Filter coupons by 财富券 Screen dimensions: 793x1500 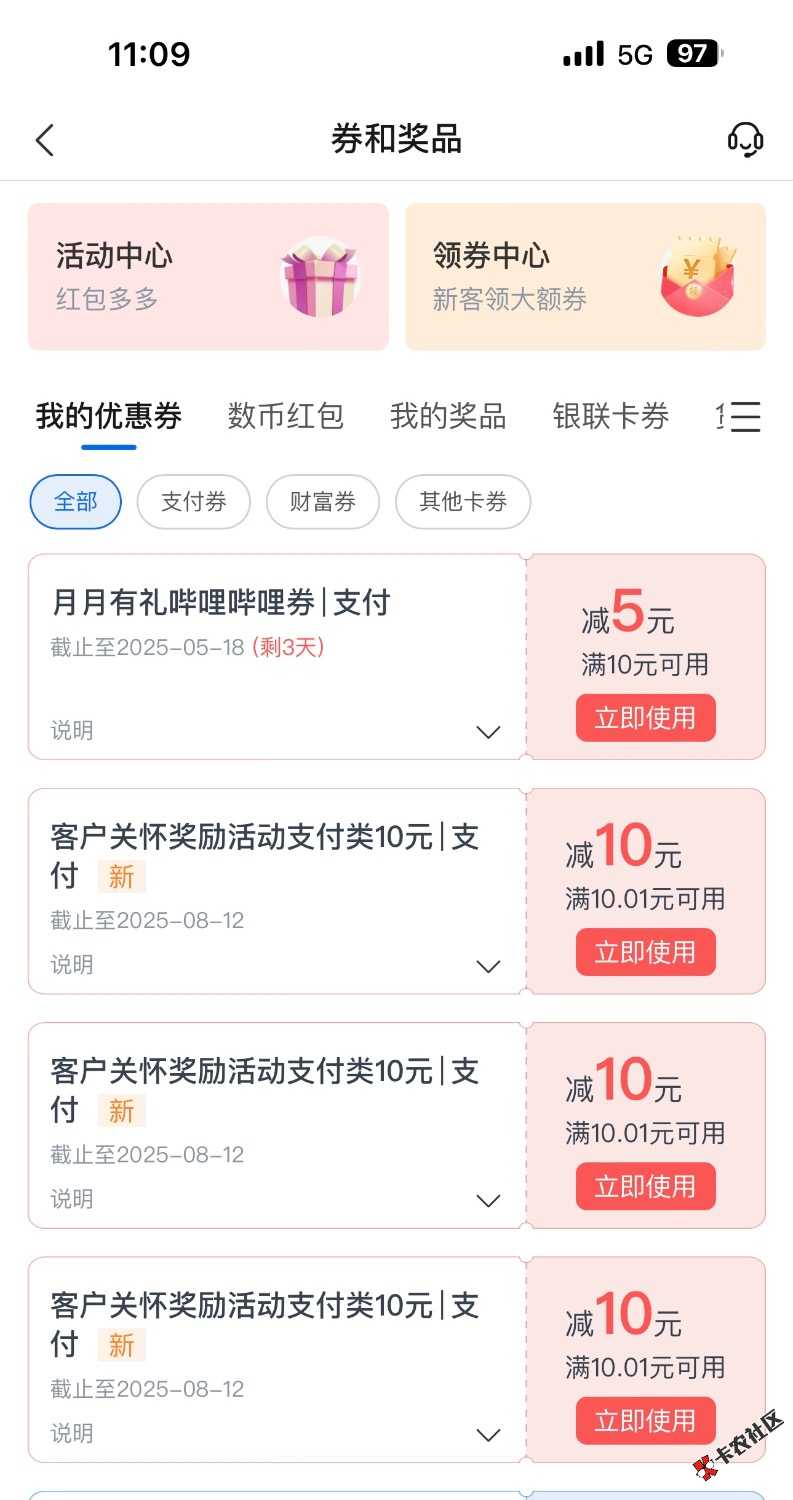[322, 502]
